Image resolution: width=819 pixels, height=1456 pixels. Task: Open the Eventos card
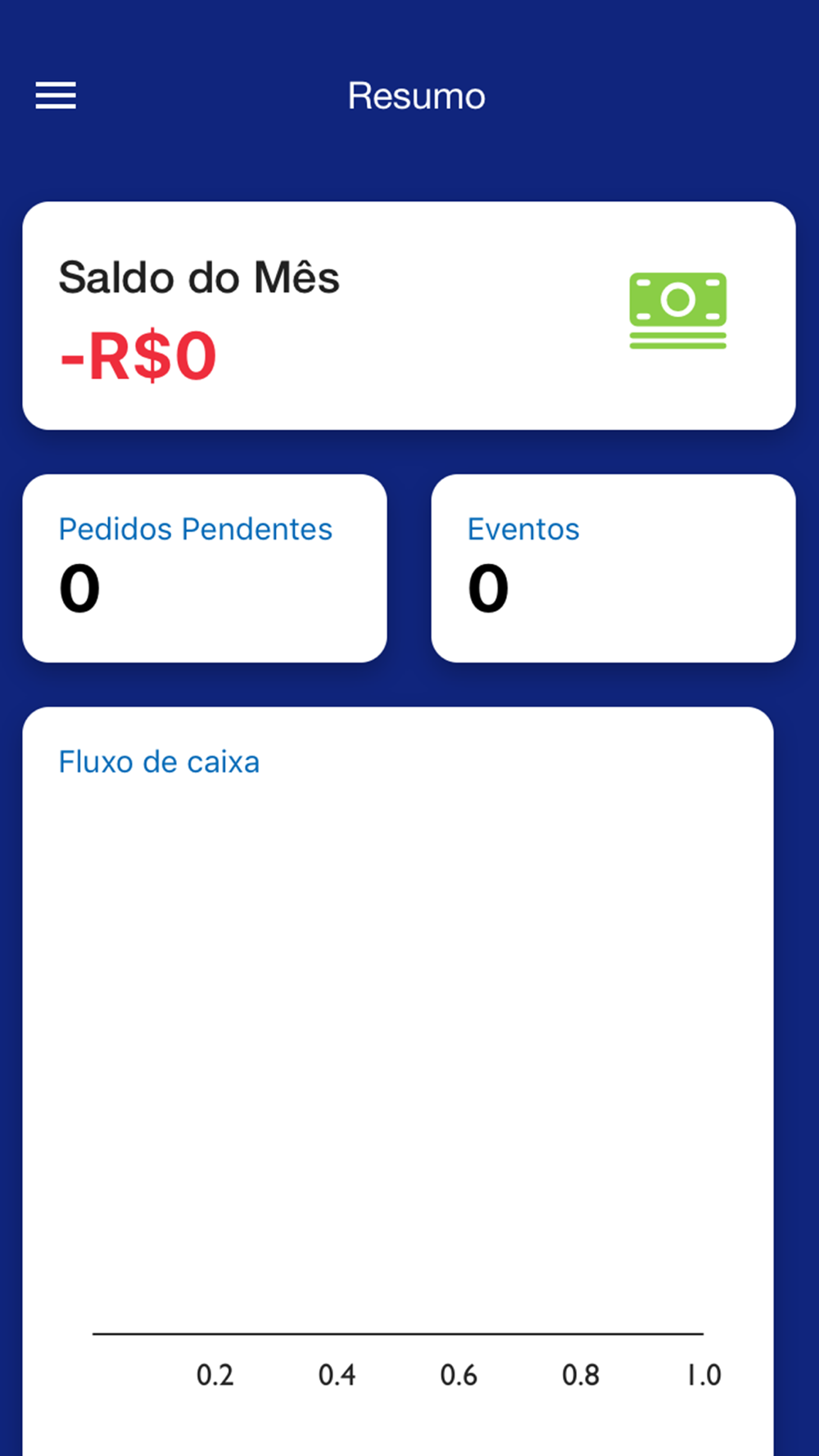(613, 568)
